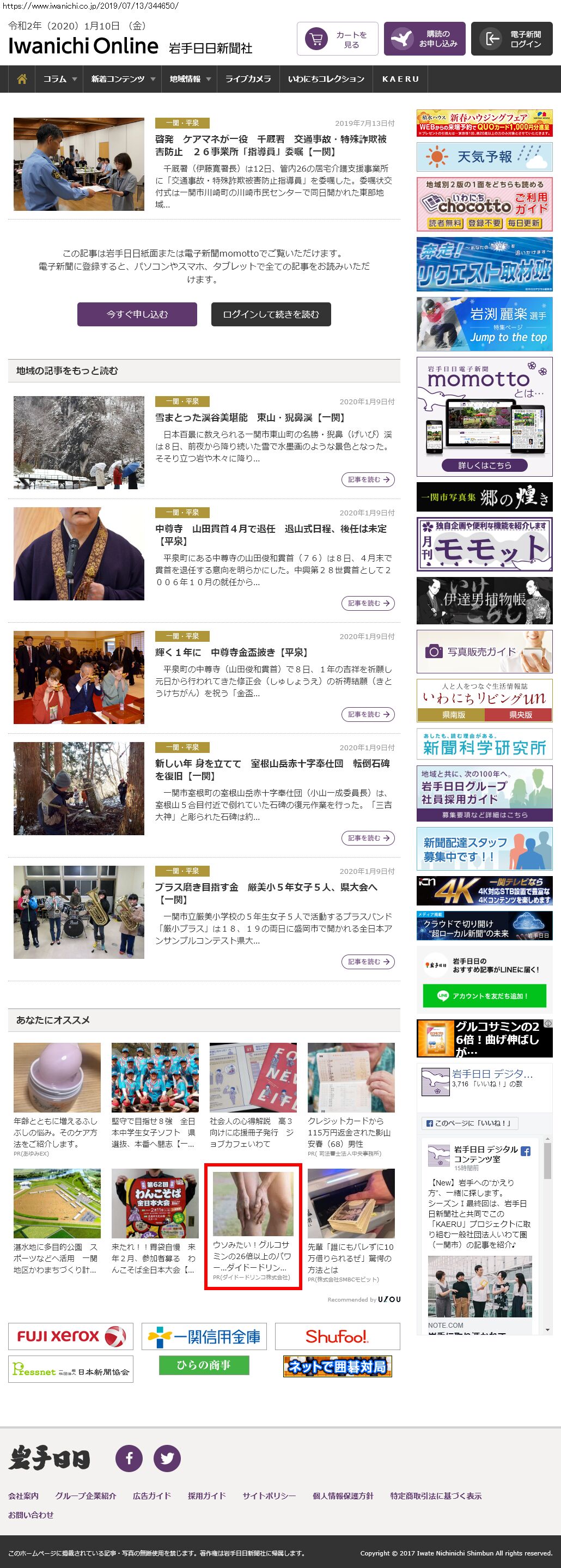Open the KAERU navigation item

click(400, 79)
